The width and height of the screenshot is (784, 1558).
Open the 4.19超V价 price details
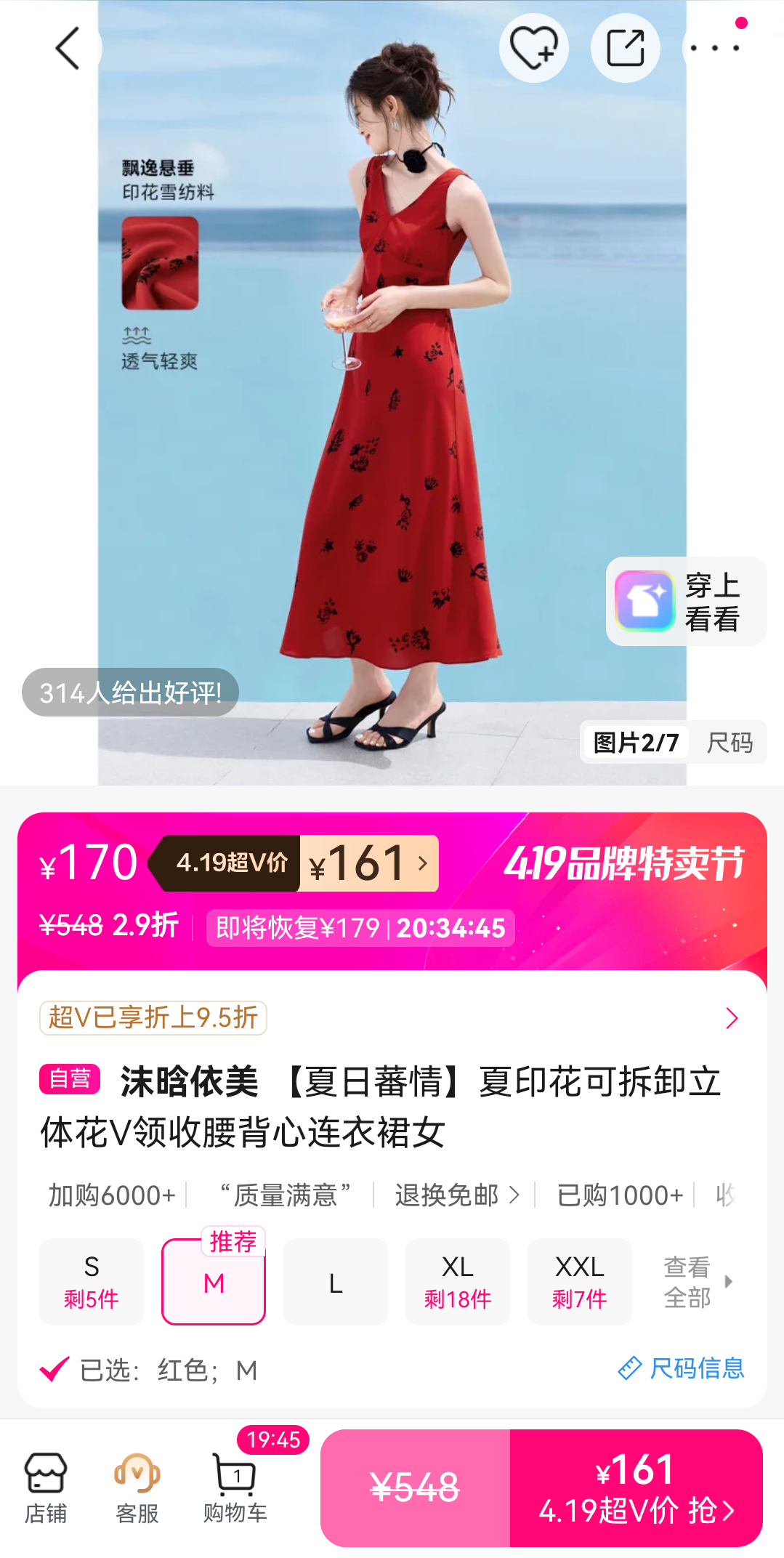tap(297, 863)
